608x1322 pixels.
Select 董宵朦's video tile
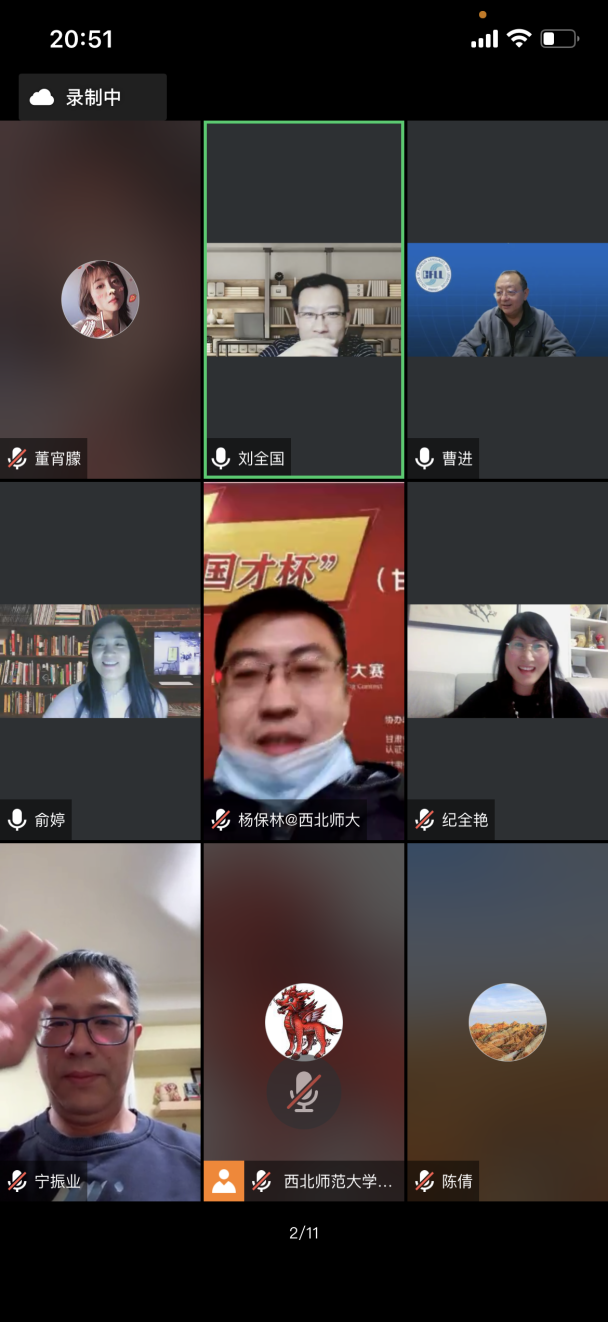tap(100, 300)
